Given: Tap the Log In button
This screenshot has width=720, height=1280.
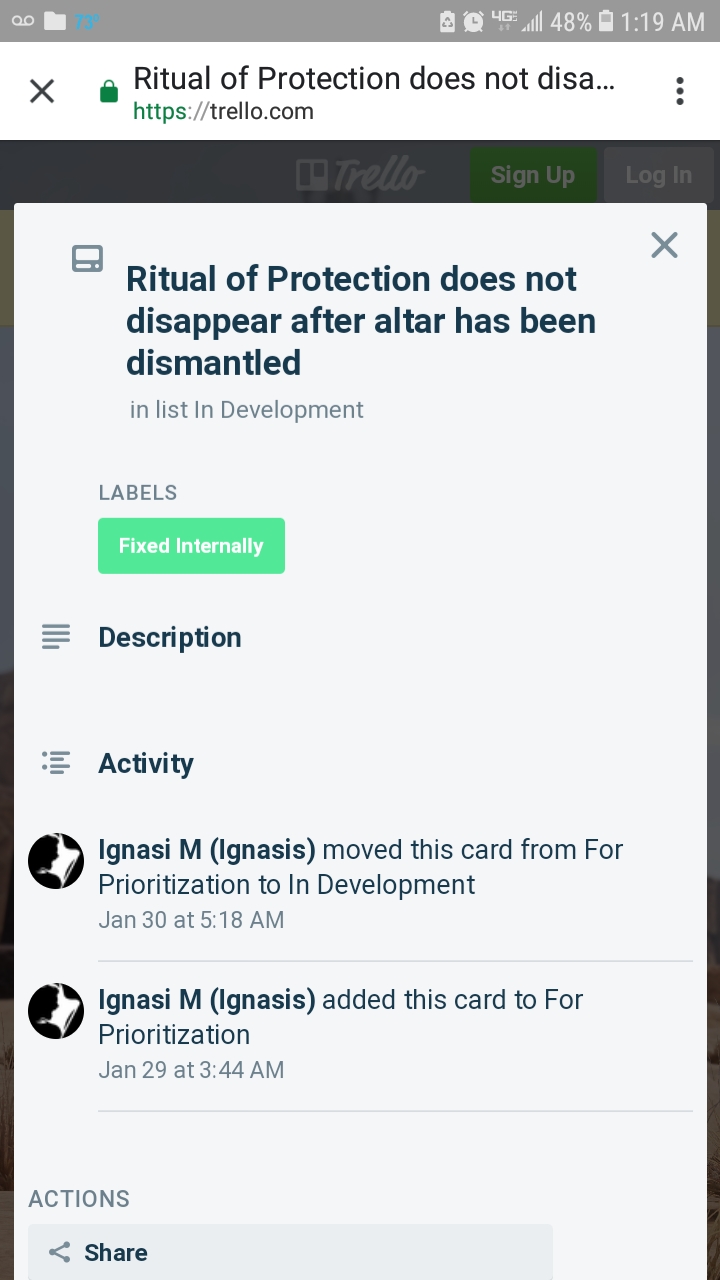Looking at the screenshot, I should pyautogui.click(x=658, y=175).
